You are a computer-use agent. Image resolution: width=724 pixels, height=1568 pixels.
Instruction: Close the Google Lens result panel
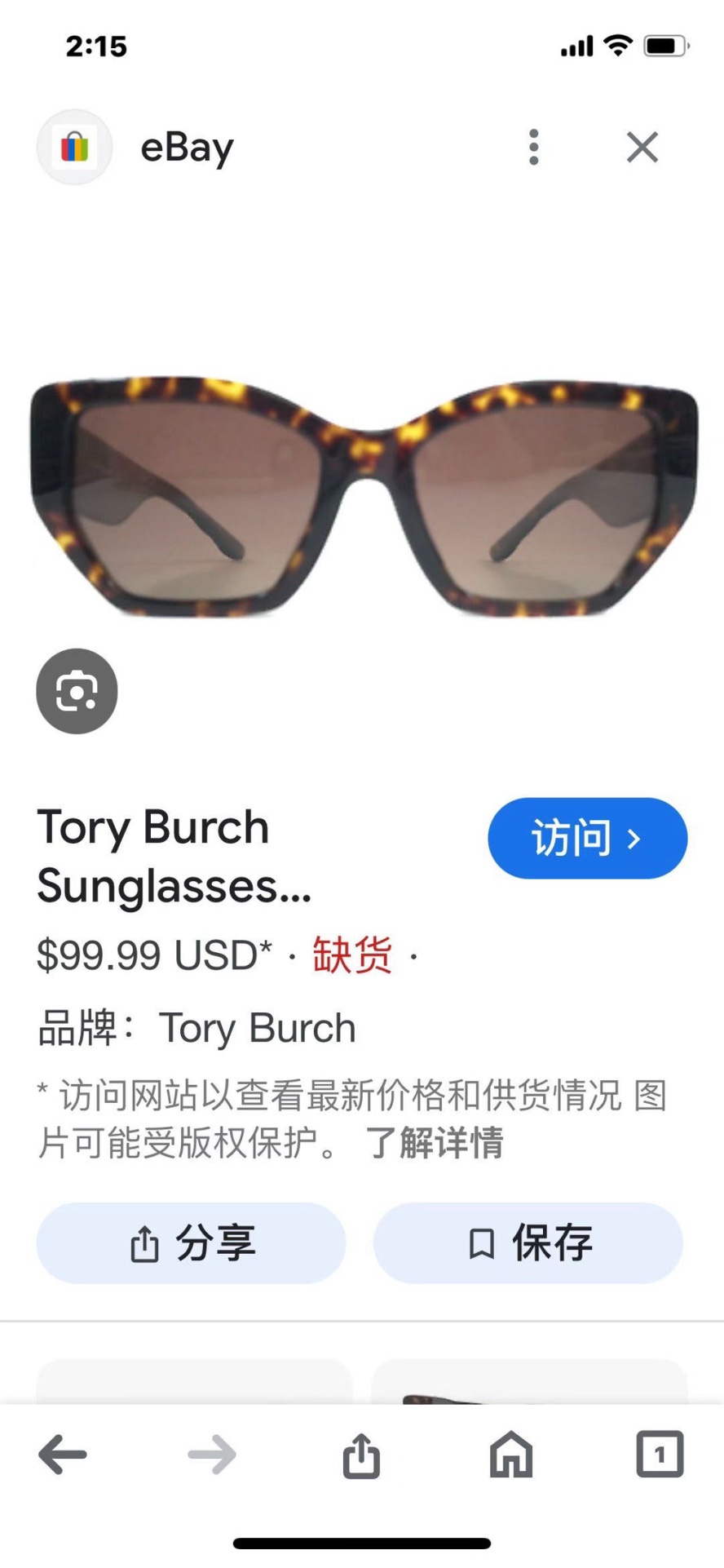pos(642,147)
